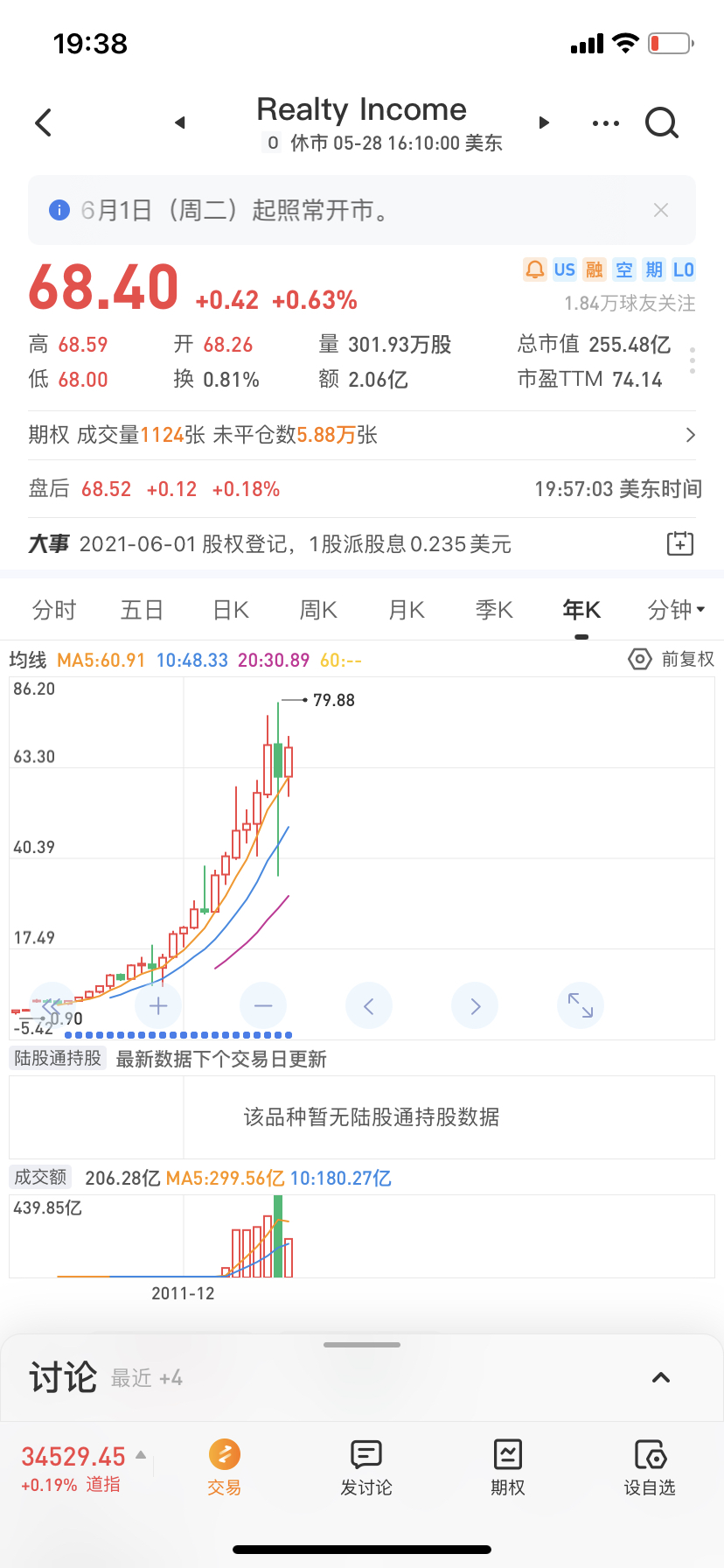Switch to the 分时 chart tab

tap(54, 610)
